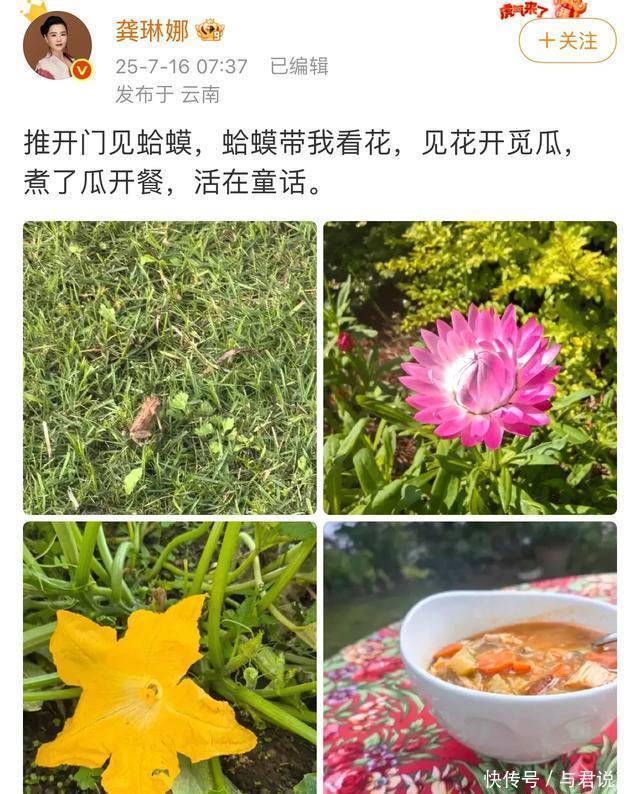
Task: Open the toad on grass photo
Action: coord(170,367)
